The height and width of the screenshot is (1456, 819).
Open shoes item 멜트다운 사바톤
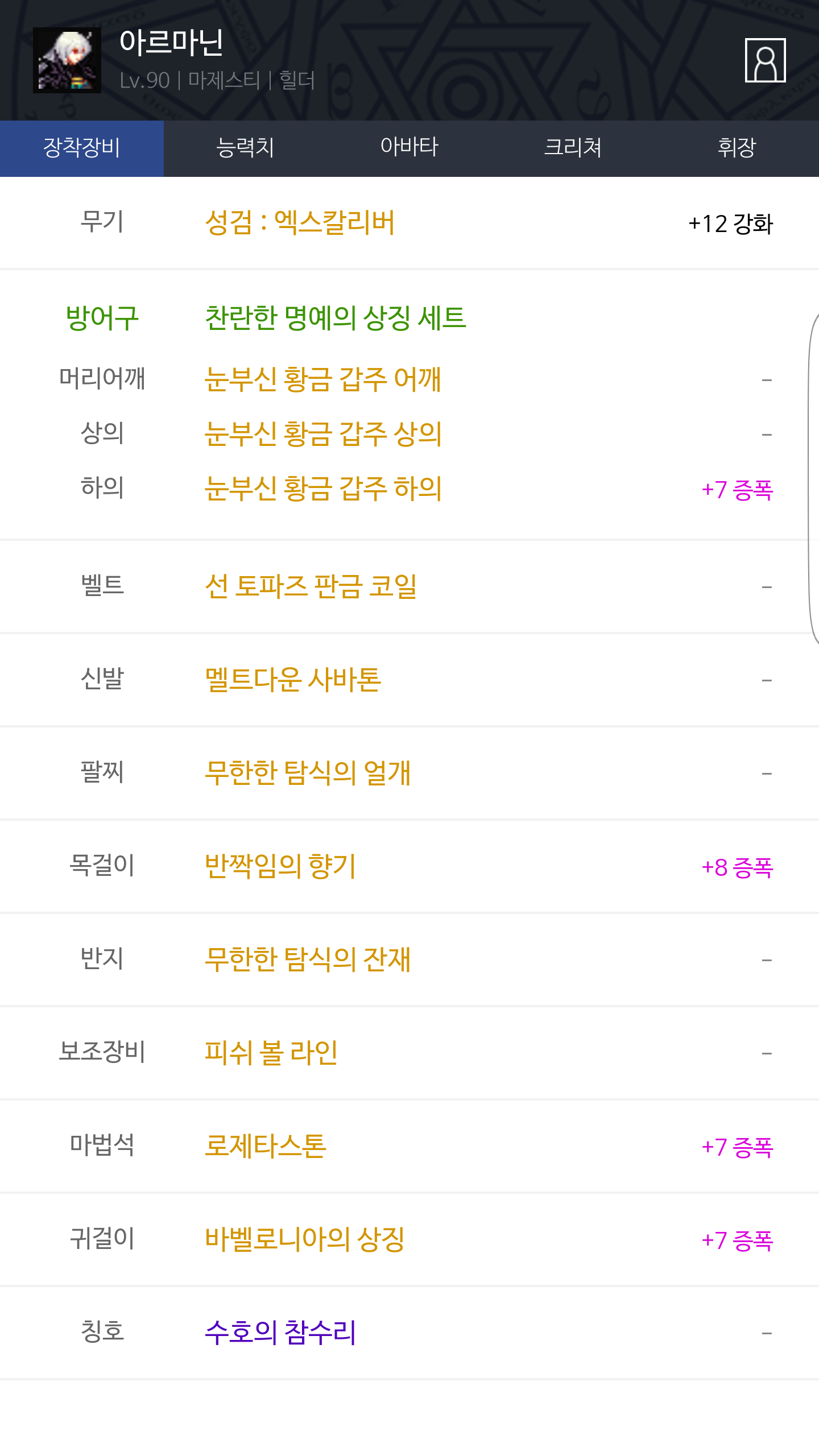coord(293,680)
